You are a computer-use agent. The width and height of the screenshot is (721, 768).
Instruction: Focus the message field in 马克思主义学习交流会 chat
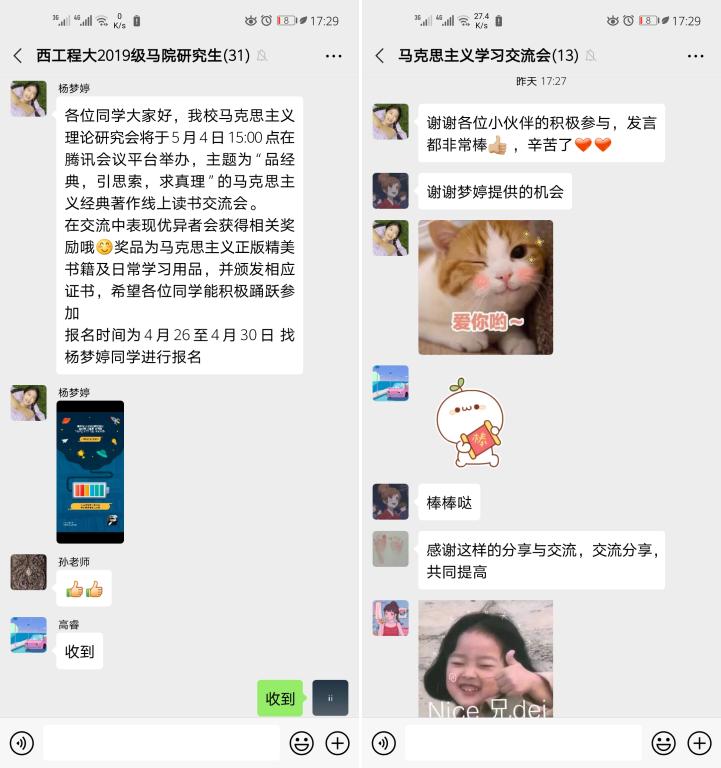click(x=523, y=743)
